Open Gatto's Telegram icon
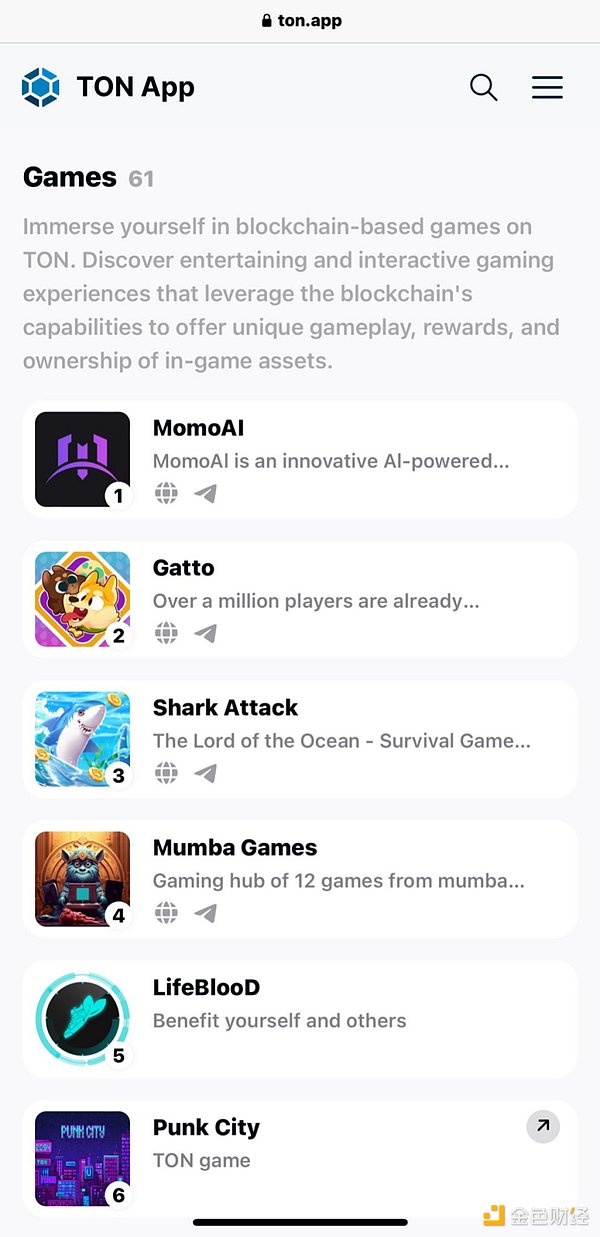This screenshot has height=1237, width=600. click(206, 633)
